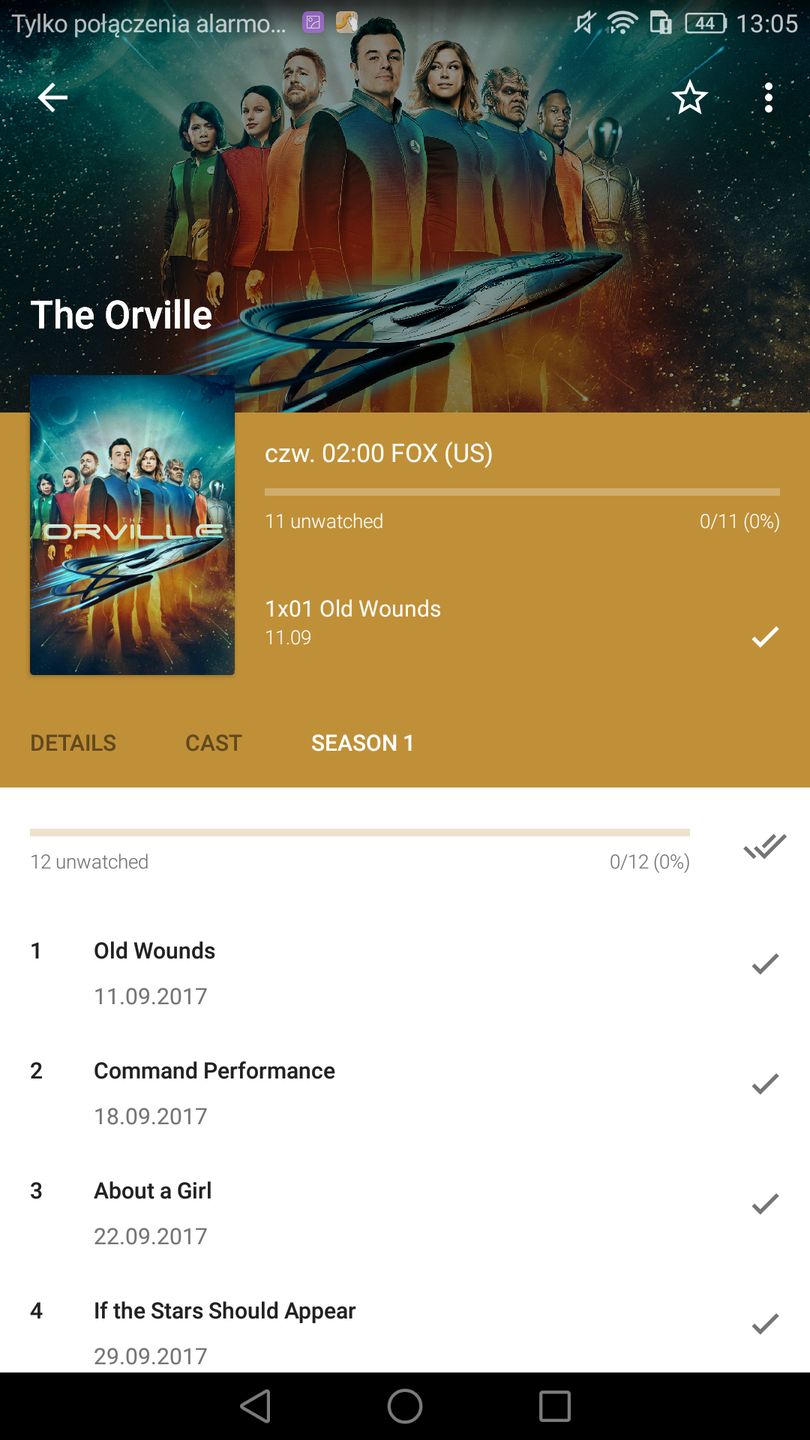Mark If the Stars Should Appear watched
Image resolution: width=810 pixels, height=1440 pixels.
[765, 1324]
